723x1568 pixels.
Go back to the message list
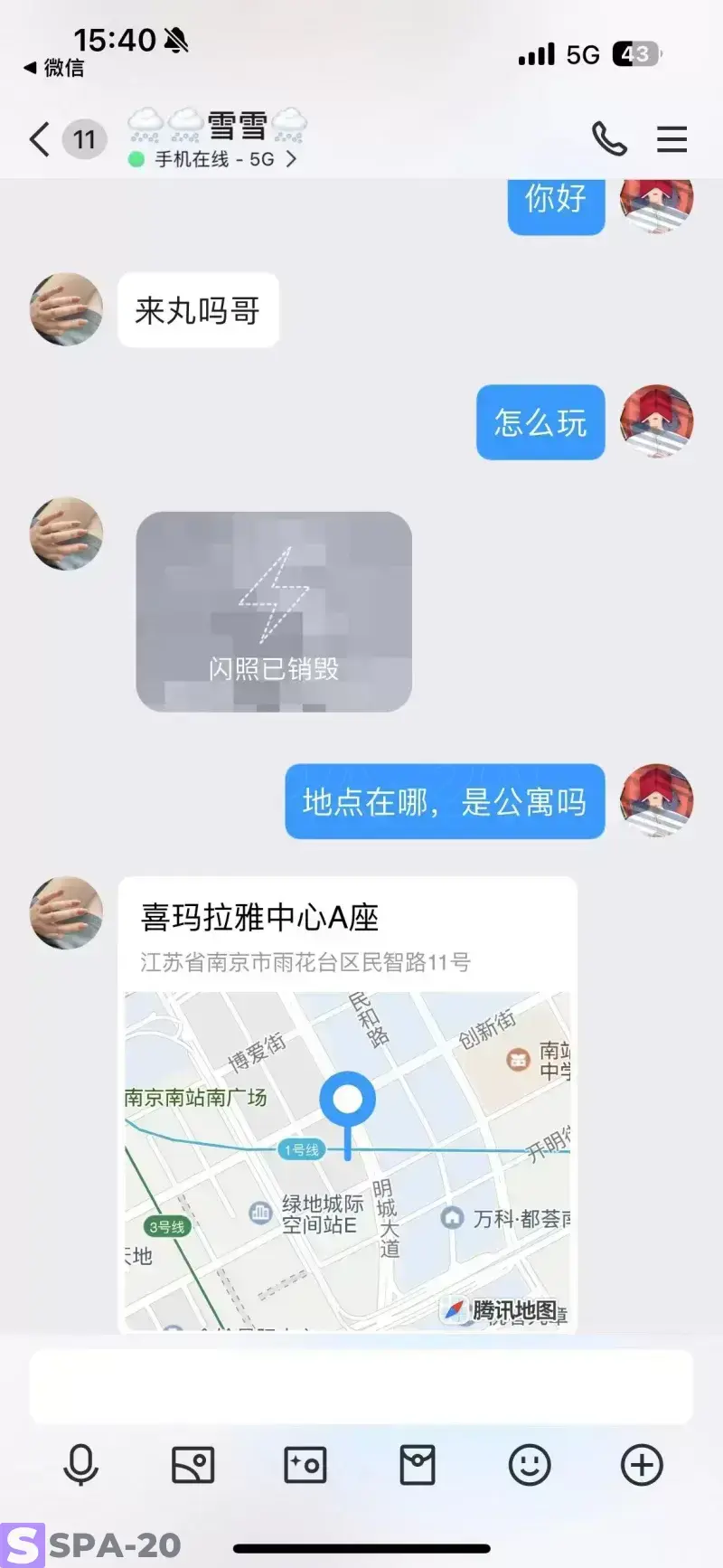40,140
